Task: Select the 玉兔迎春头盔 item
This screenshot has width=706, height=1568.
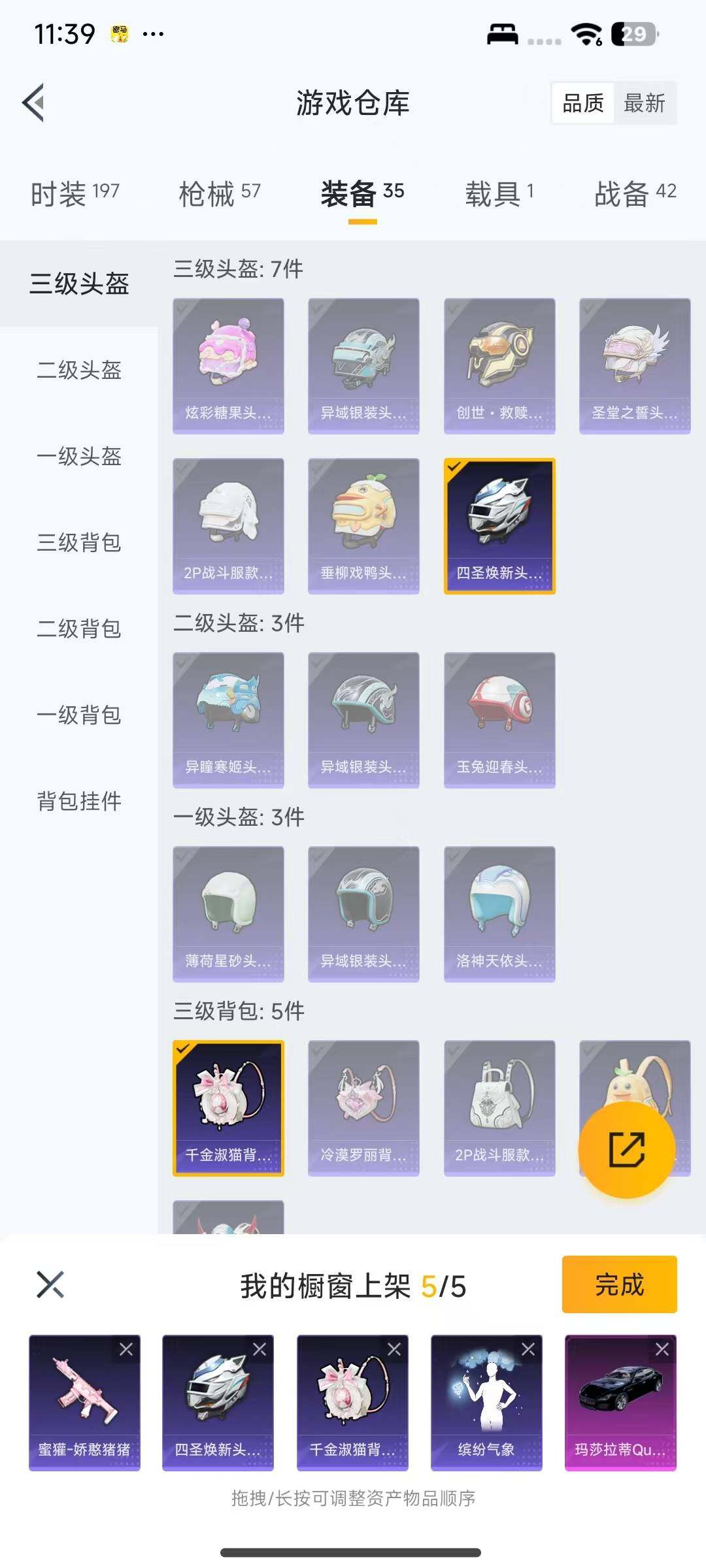Action: [499, 720]
